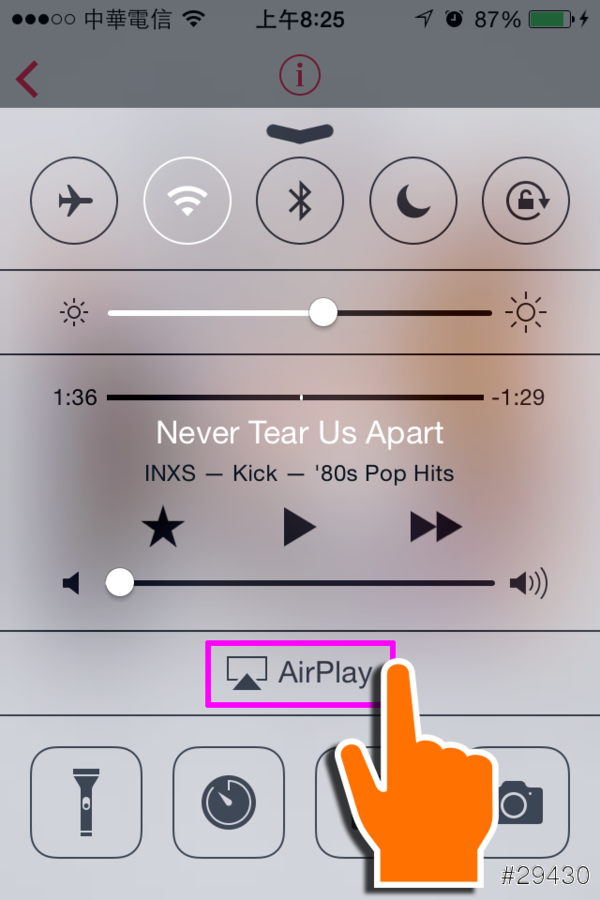Play Never Tear Us Apart

[299, 526]
